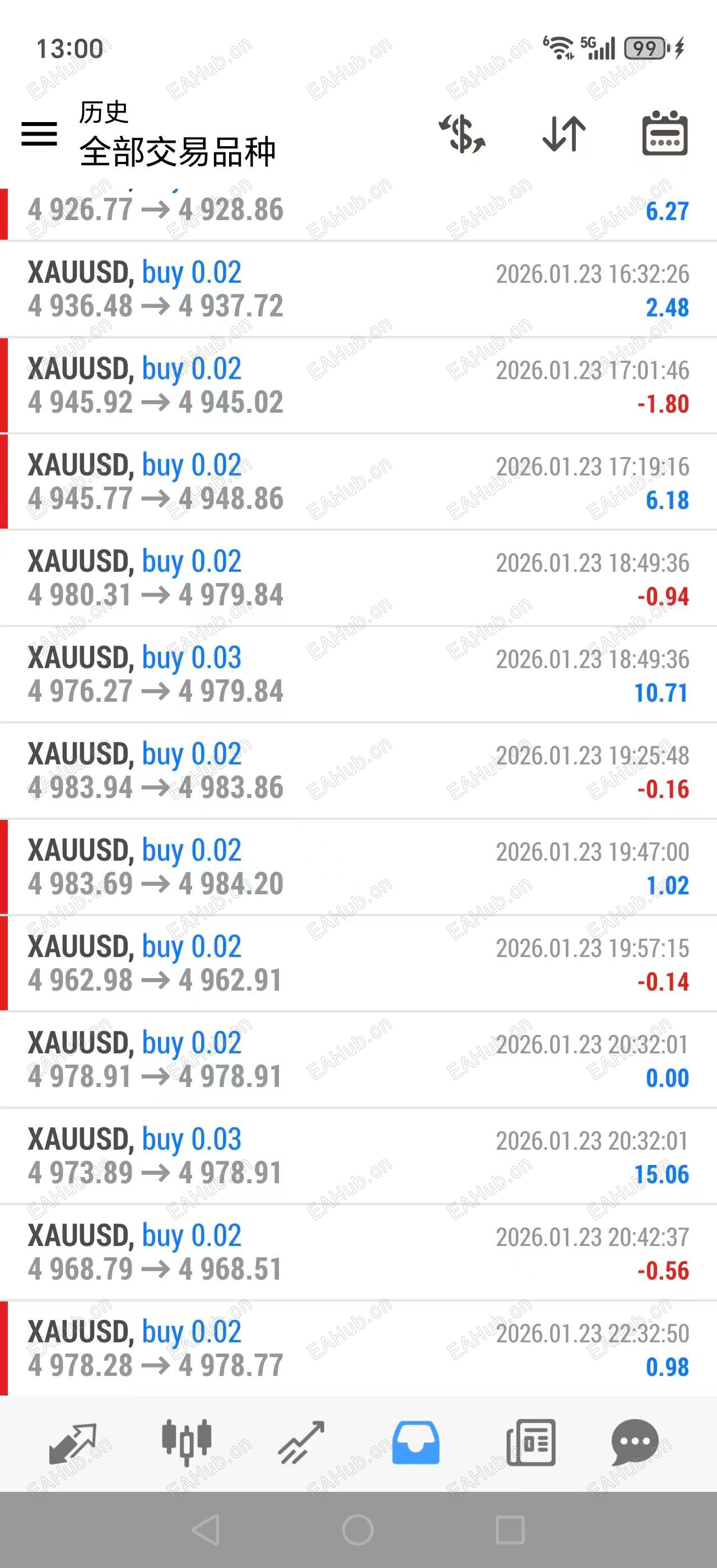The width and height of the screenshot is (717, 1568).
Task: Open the trade closed at 20:42:37
Action: [x=358, y=1253]
